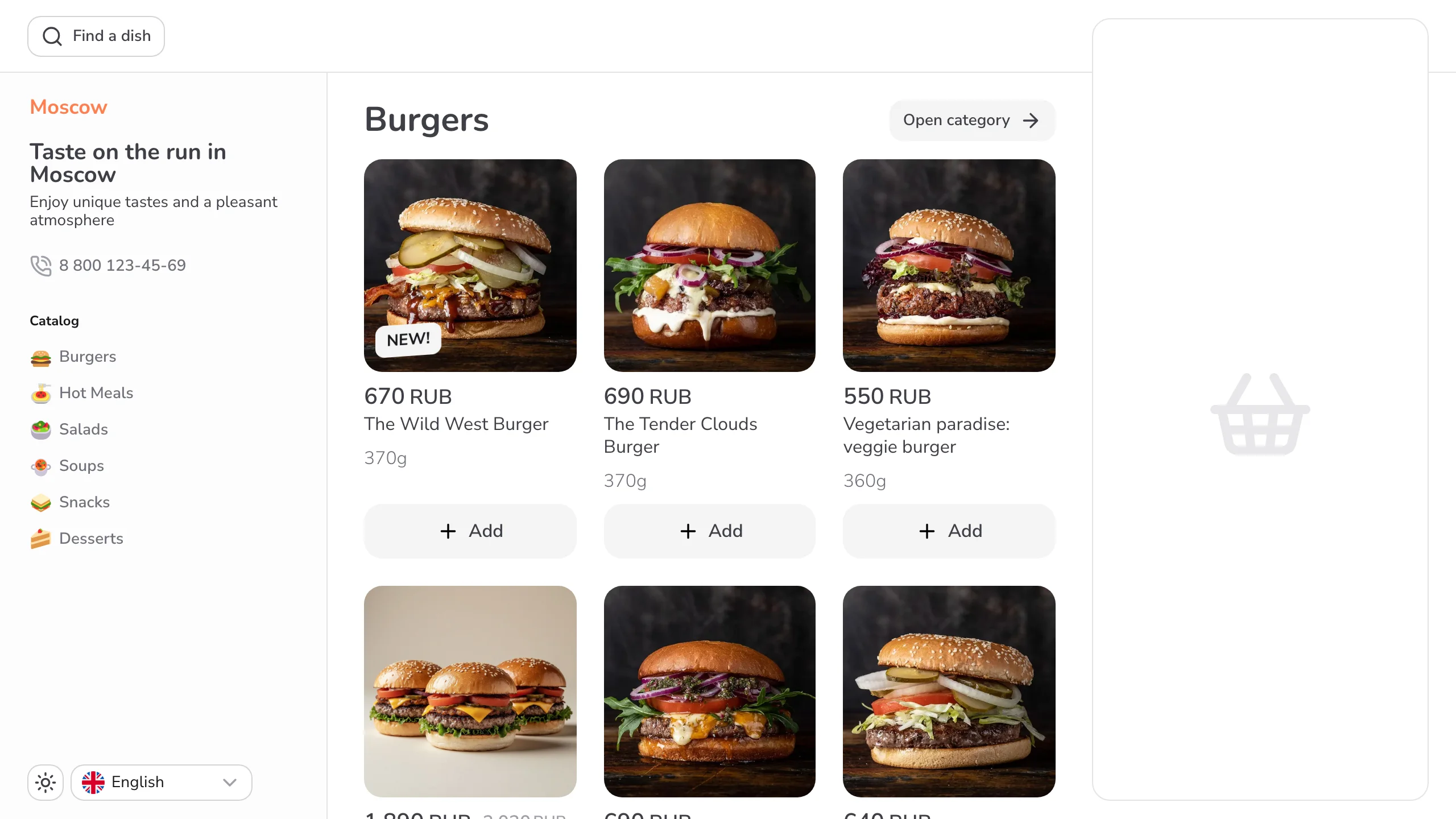Add The Wild West Burger to cart
The height and width of the screenshot is (819, 1456).
[x=470, y=531]
